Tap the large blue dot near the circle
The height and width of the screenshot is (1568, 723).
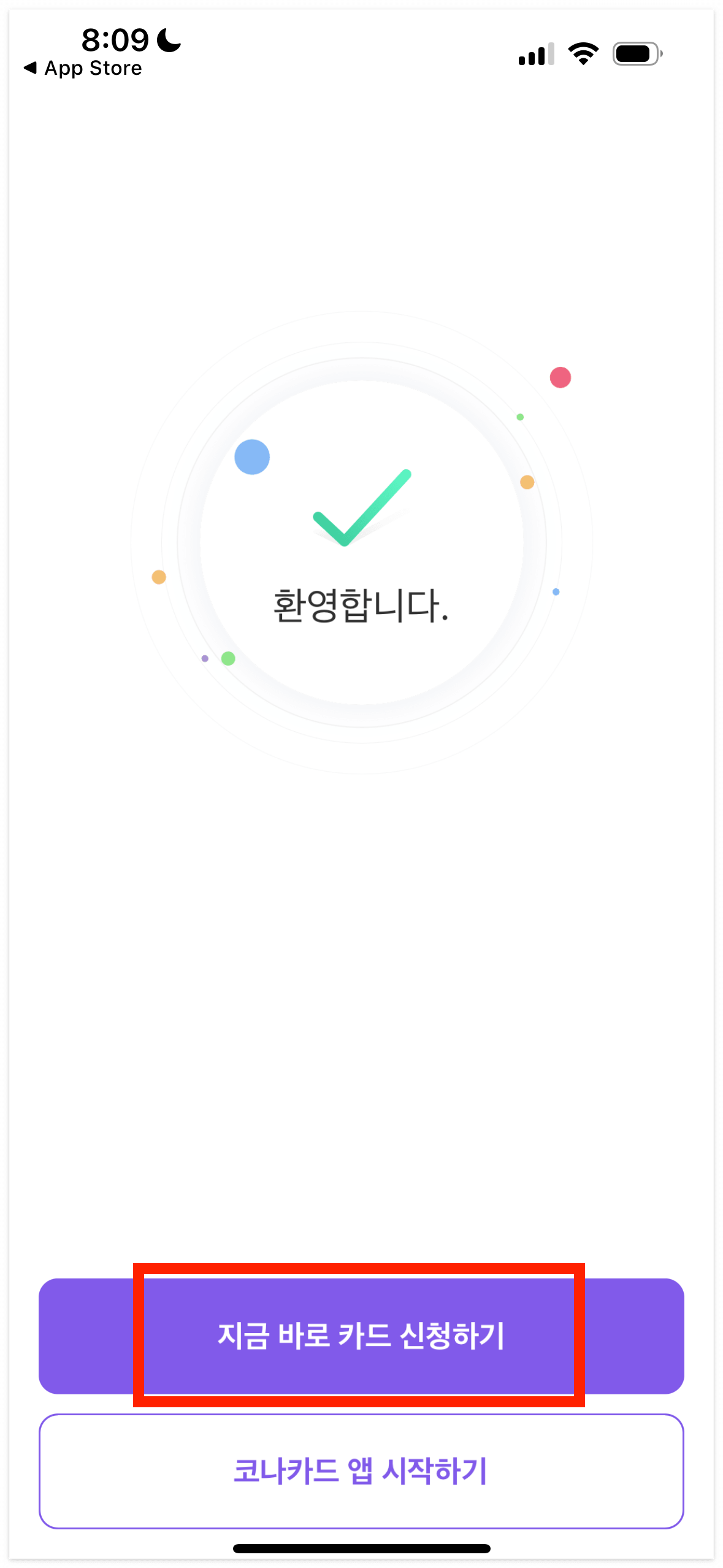(x=252, y=457)
